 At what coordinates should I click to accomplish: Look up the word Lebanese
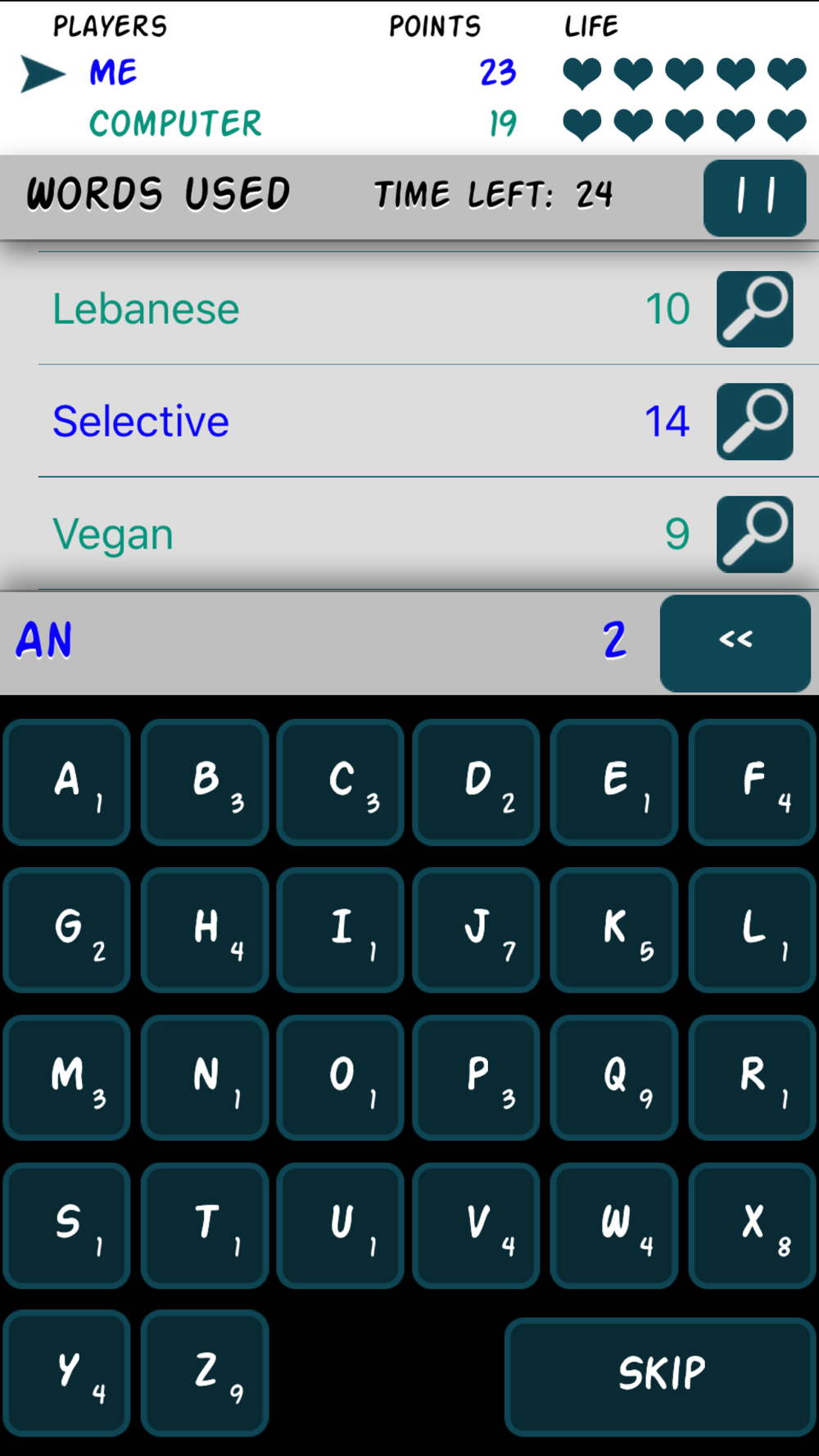point(754,309)
